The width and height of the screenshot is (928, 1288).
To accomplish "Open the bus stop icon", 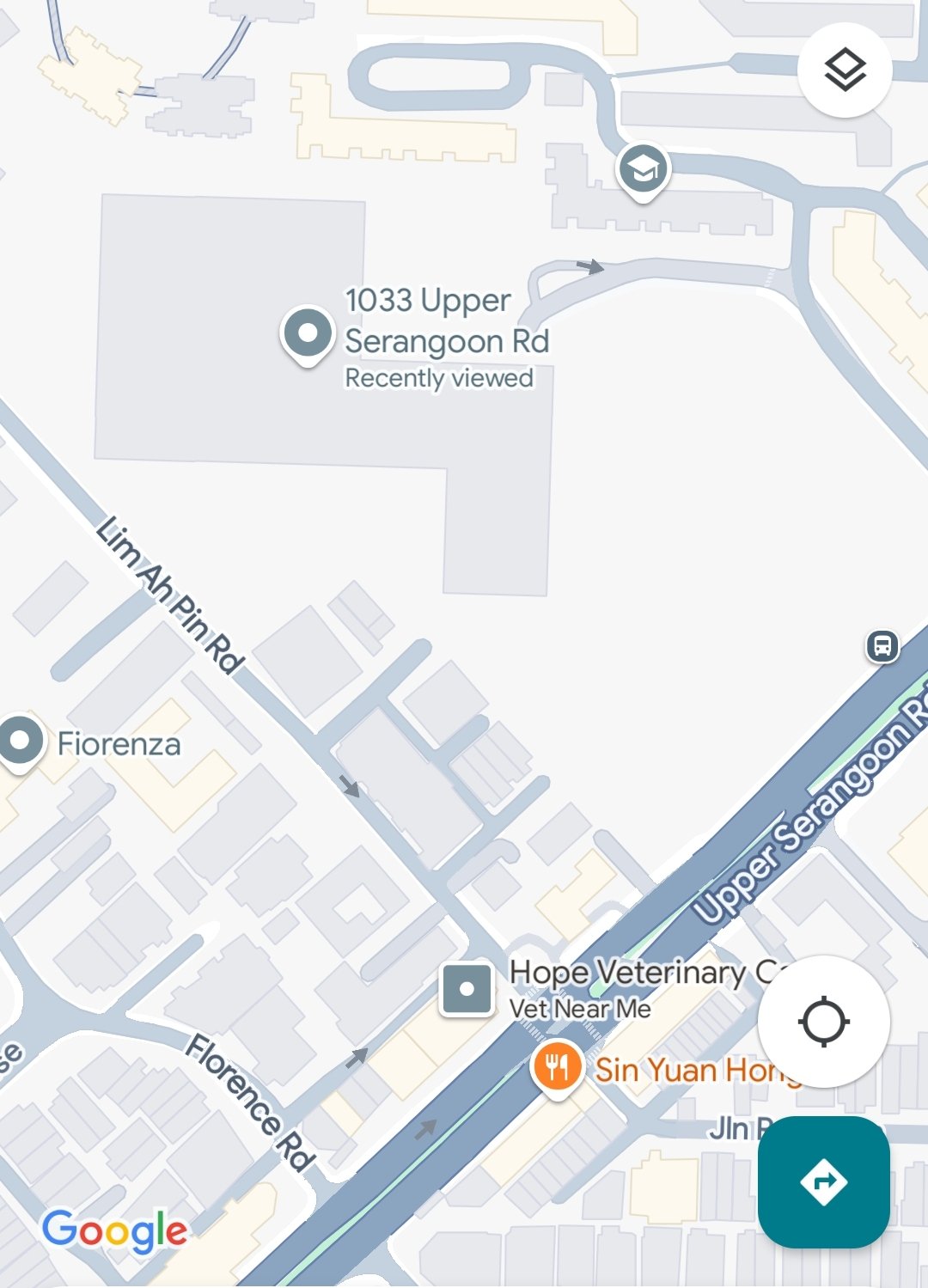I will [882, 646].
